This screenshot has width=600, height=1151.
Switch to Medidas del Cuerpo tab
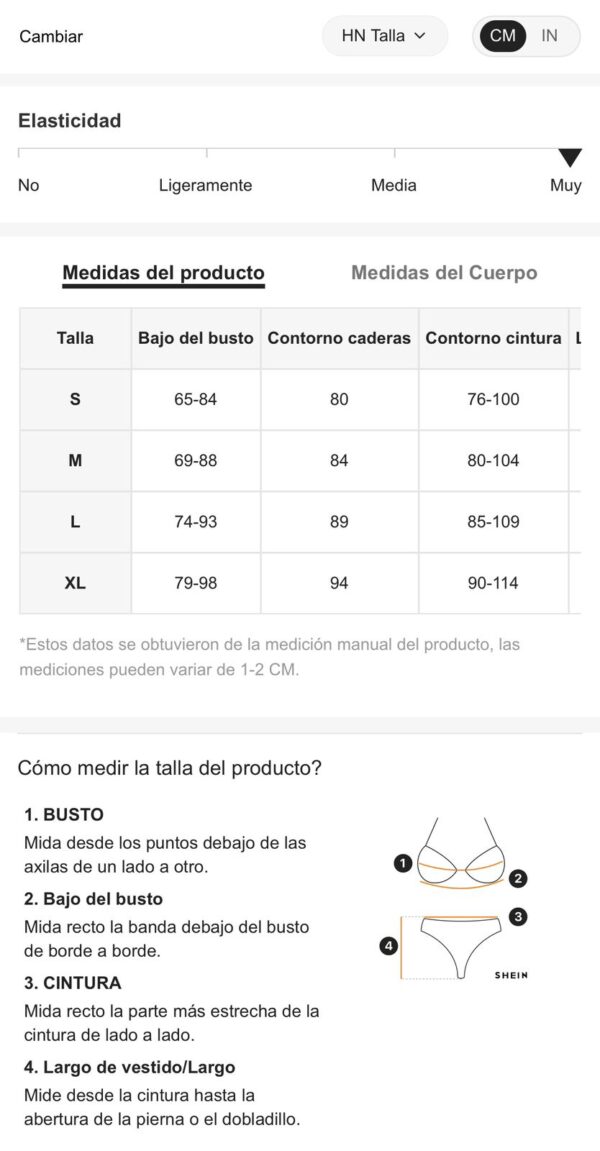(444, 273)
